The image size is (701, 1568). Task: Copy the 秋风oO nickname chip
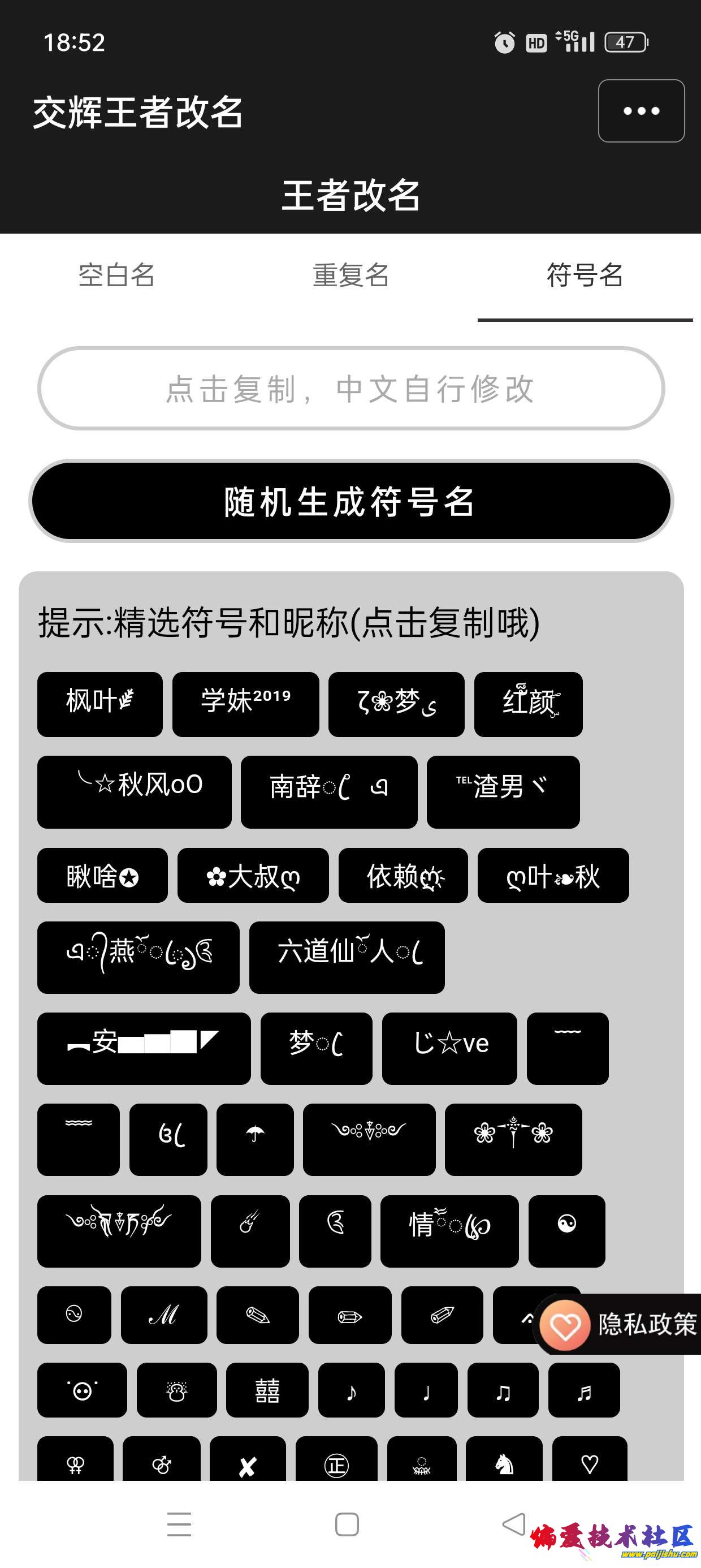coord(134,791)
